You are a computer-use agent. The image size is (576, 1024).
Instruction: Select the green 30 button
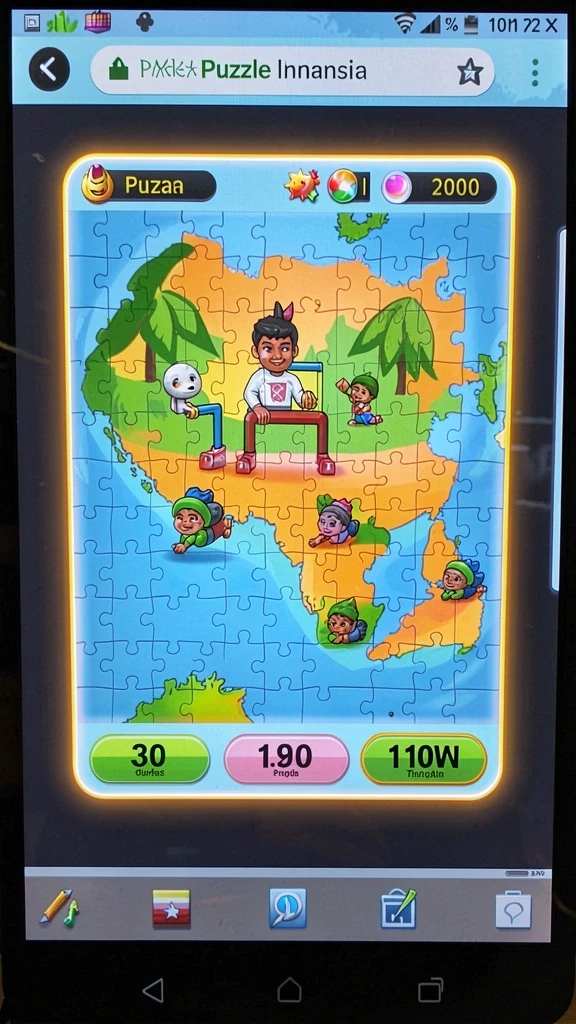(150, 759)
